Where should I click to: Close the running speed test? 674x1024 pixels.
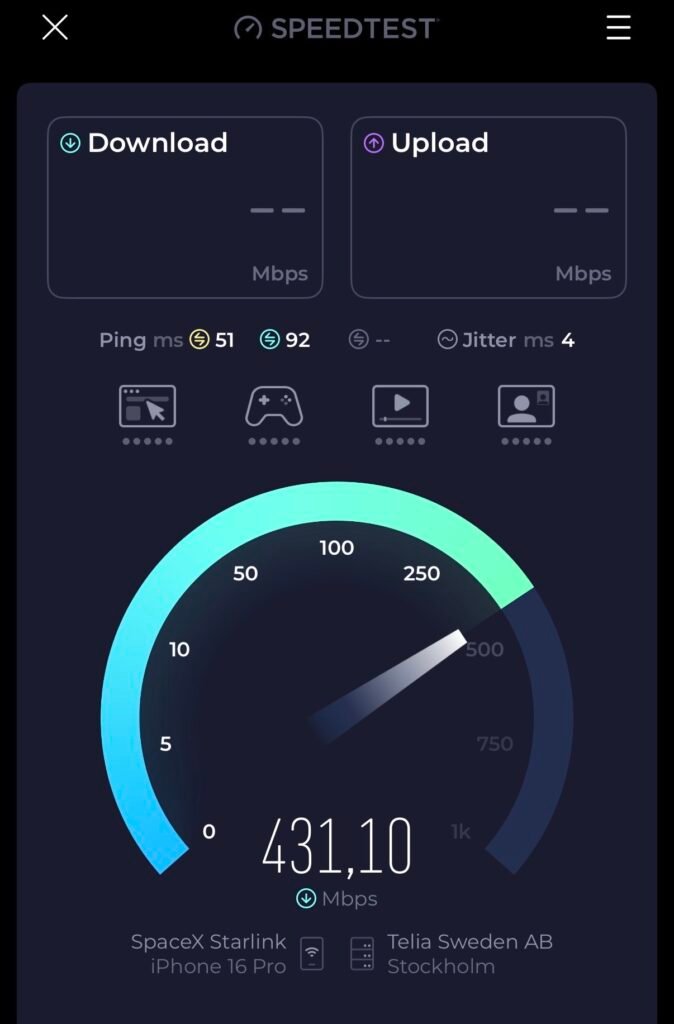click(x=55, y=27)
